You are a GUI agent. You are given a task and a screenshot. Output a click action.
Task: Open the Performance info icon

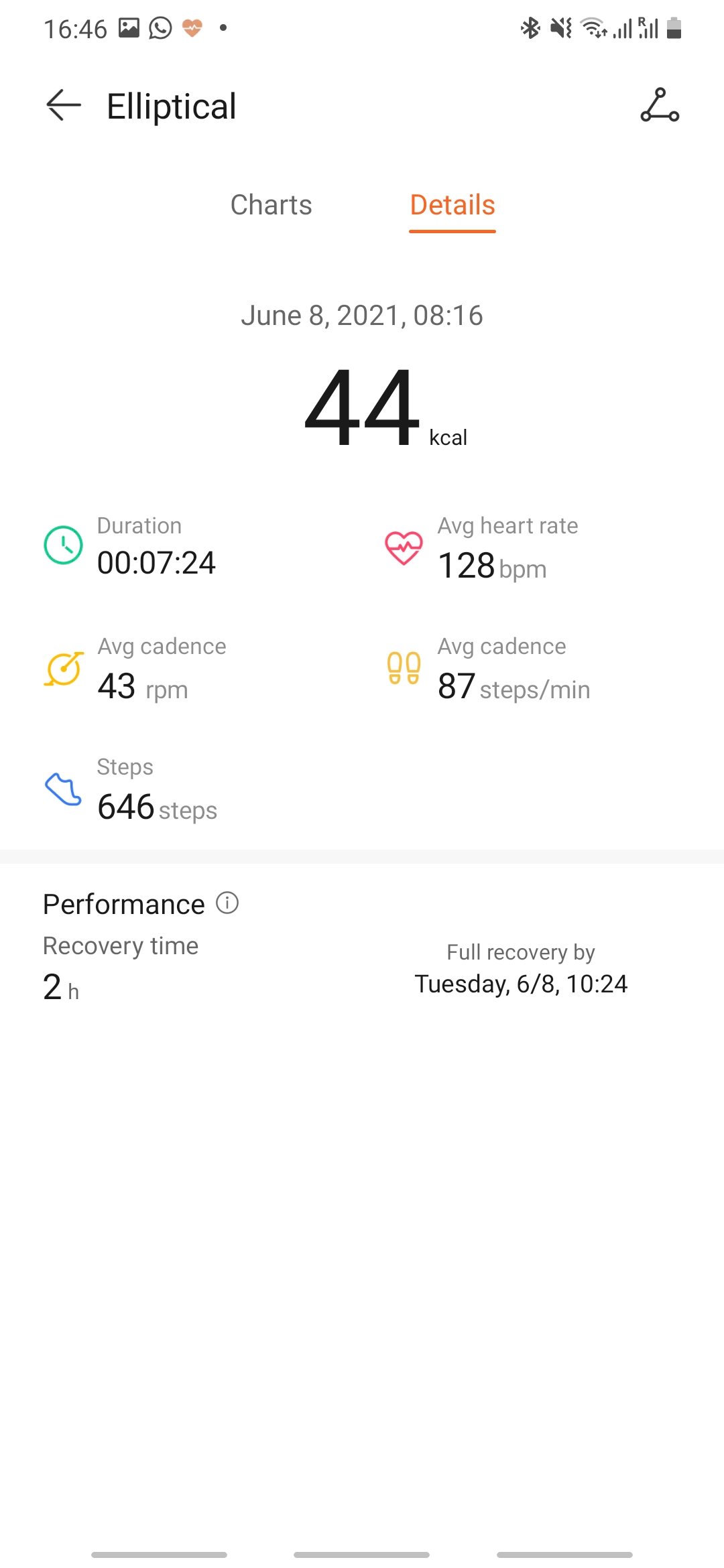[x=227, y=903]
